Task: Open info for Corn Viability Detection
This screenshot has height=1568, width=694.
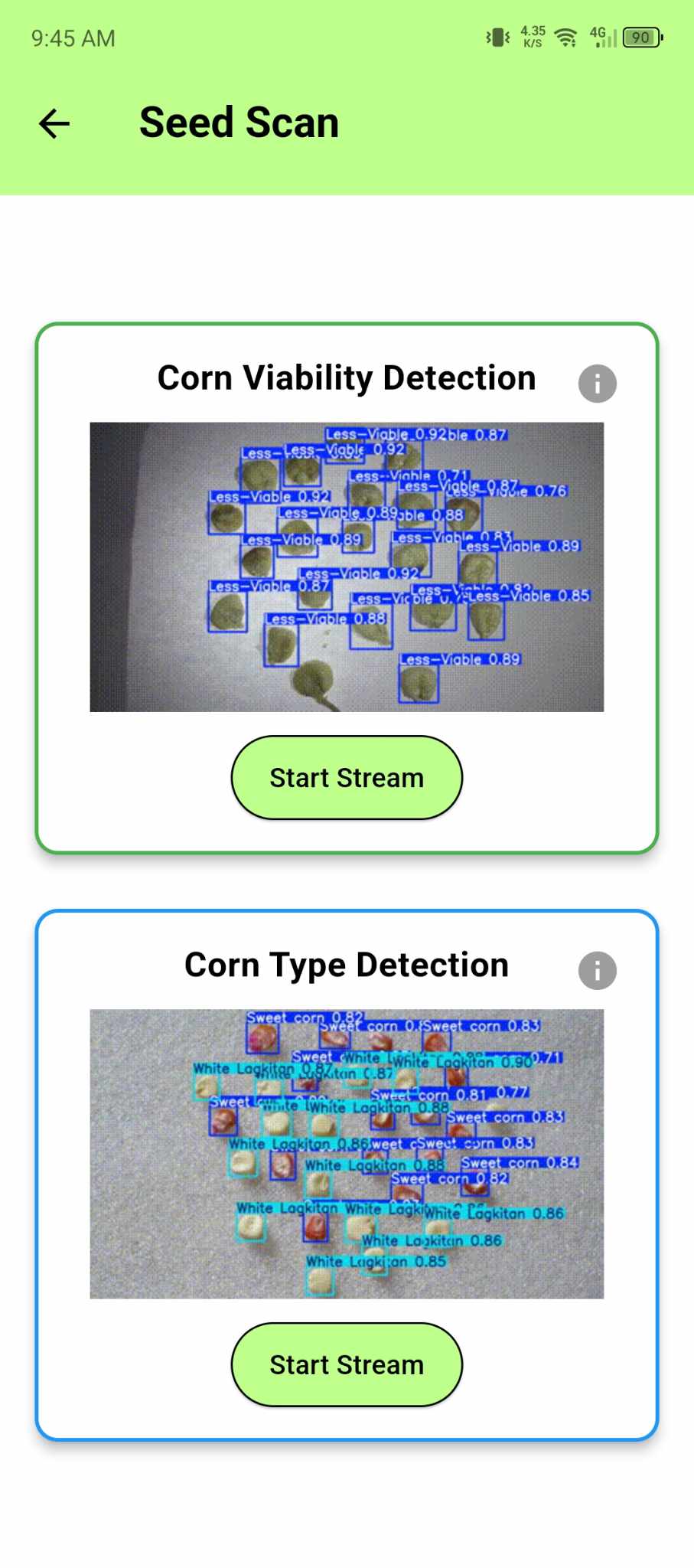Action: pyautogui.click(x=597, y=383)
